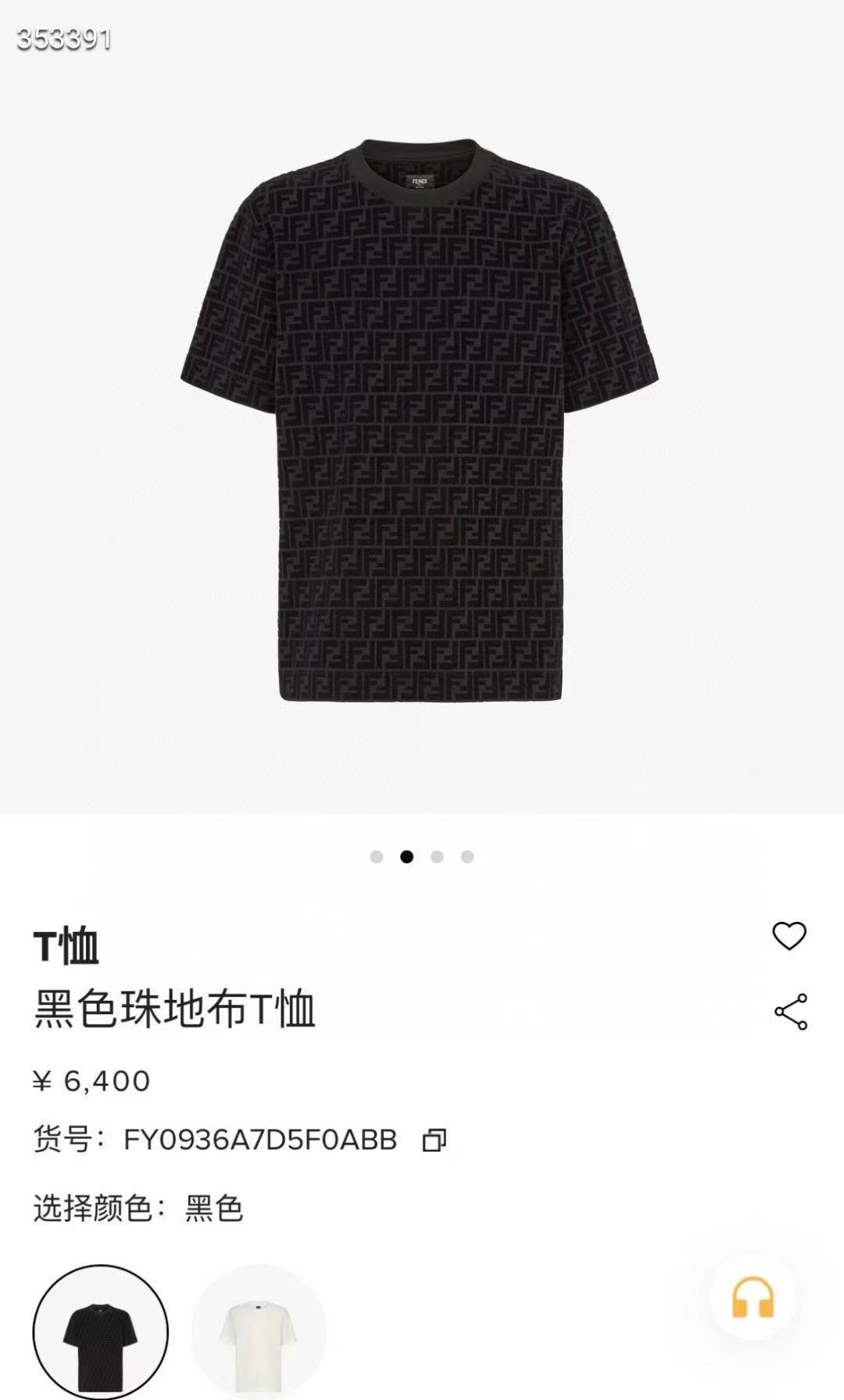This screenshot has width=844, height=1400.
Task: Choose the white T-shirt color
Action: (259, 1332)
